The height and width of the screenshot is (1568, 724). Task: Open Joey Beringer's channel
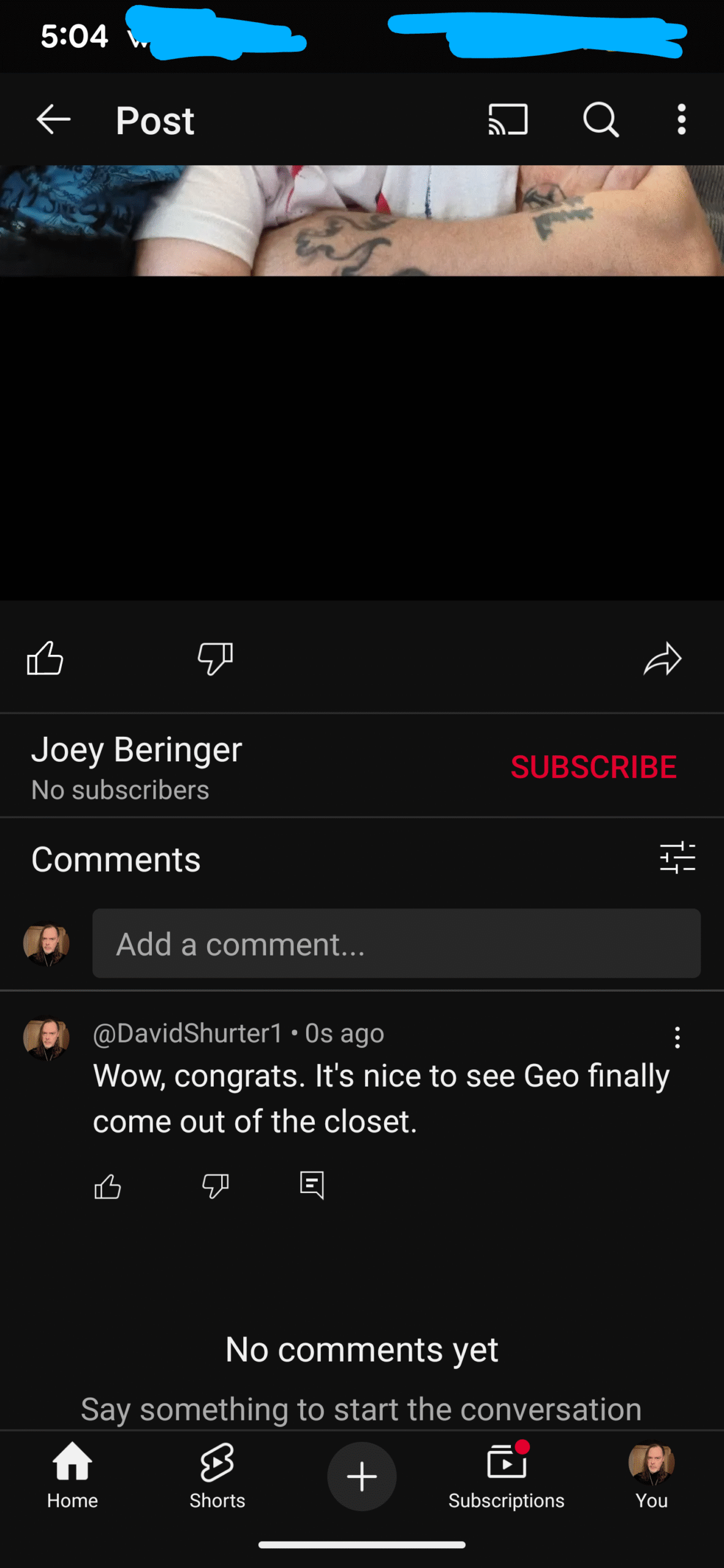click(x=137, y=750)
